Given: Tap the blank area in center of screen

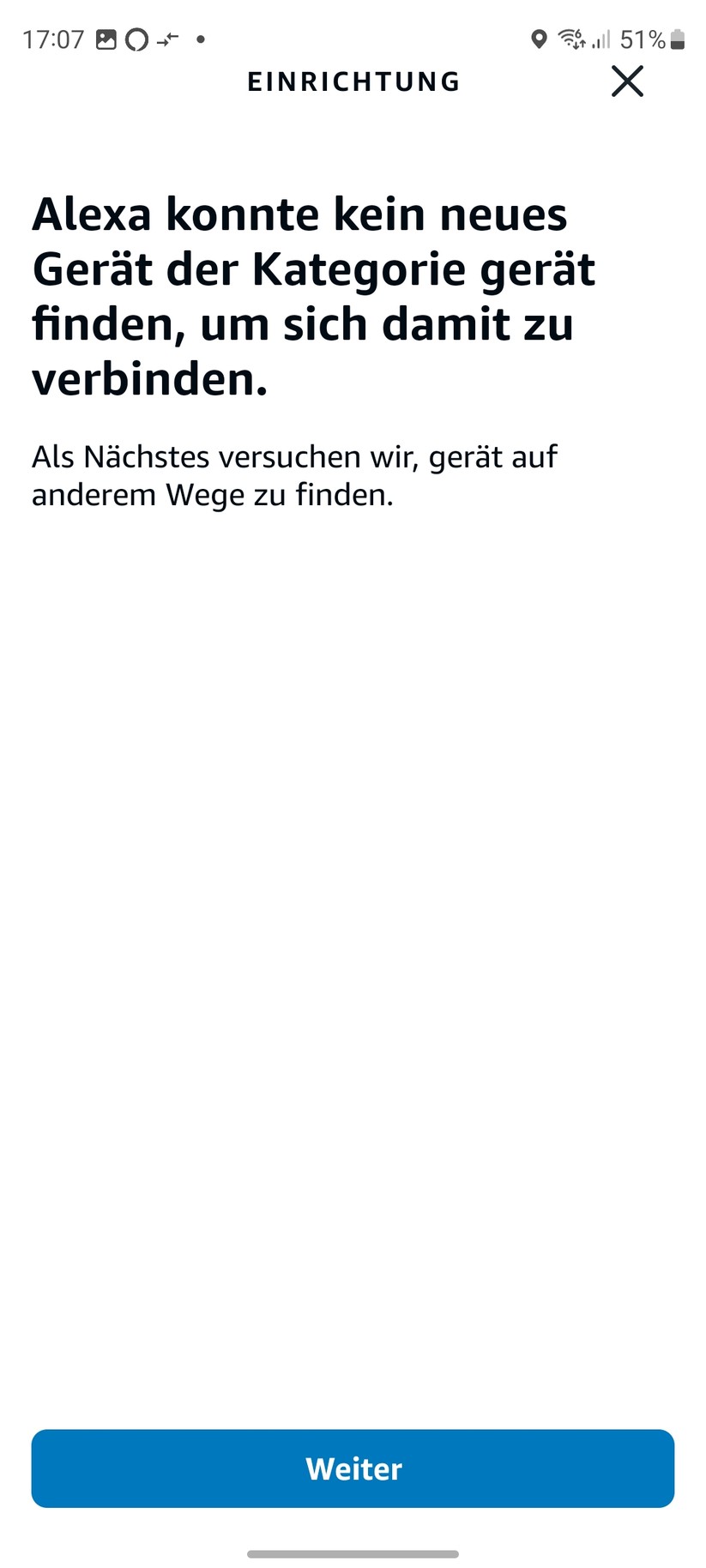Looking at the screenshot, I should tap(353, 944).
